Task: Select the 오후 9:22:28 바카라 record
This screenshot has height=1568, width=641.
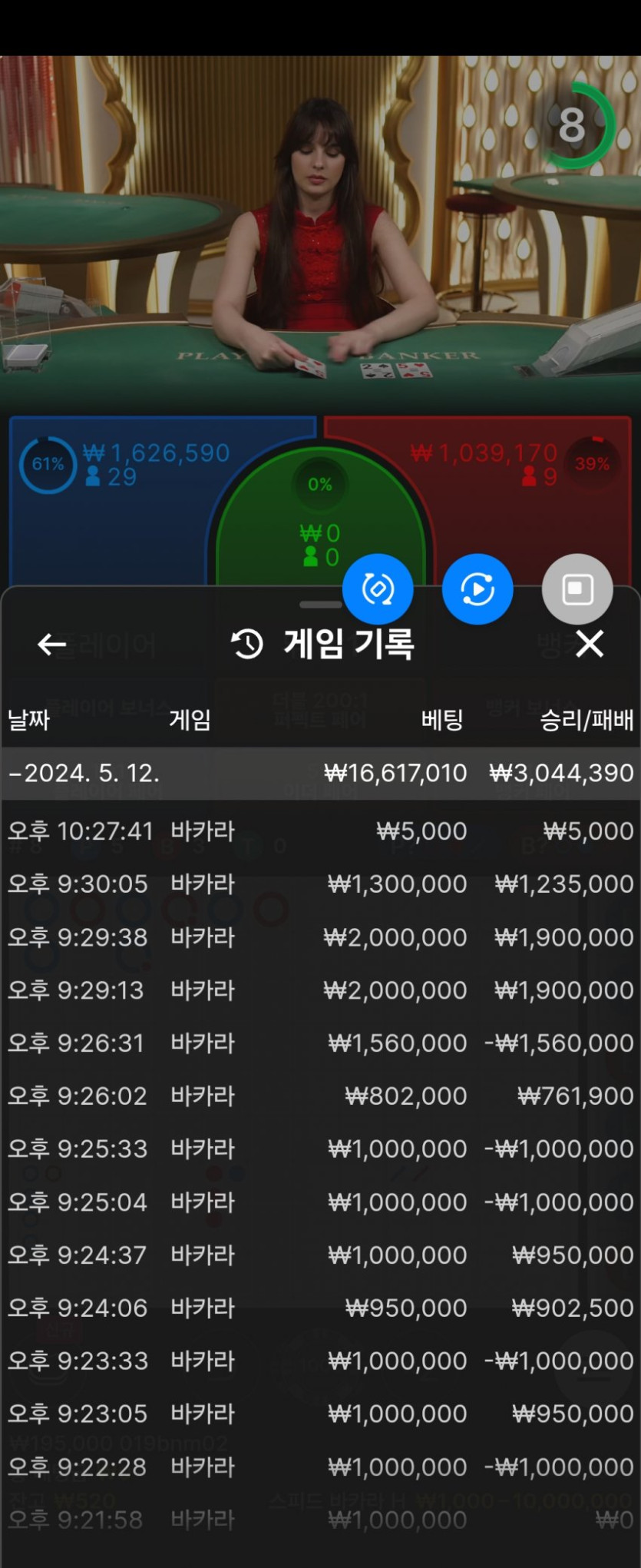Action: point(320,1467)
